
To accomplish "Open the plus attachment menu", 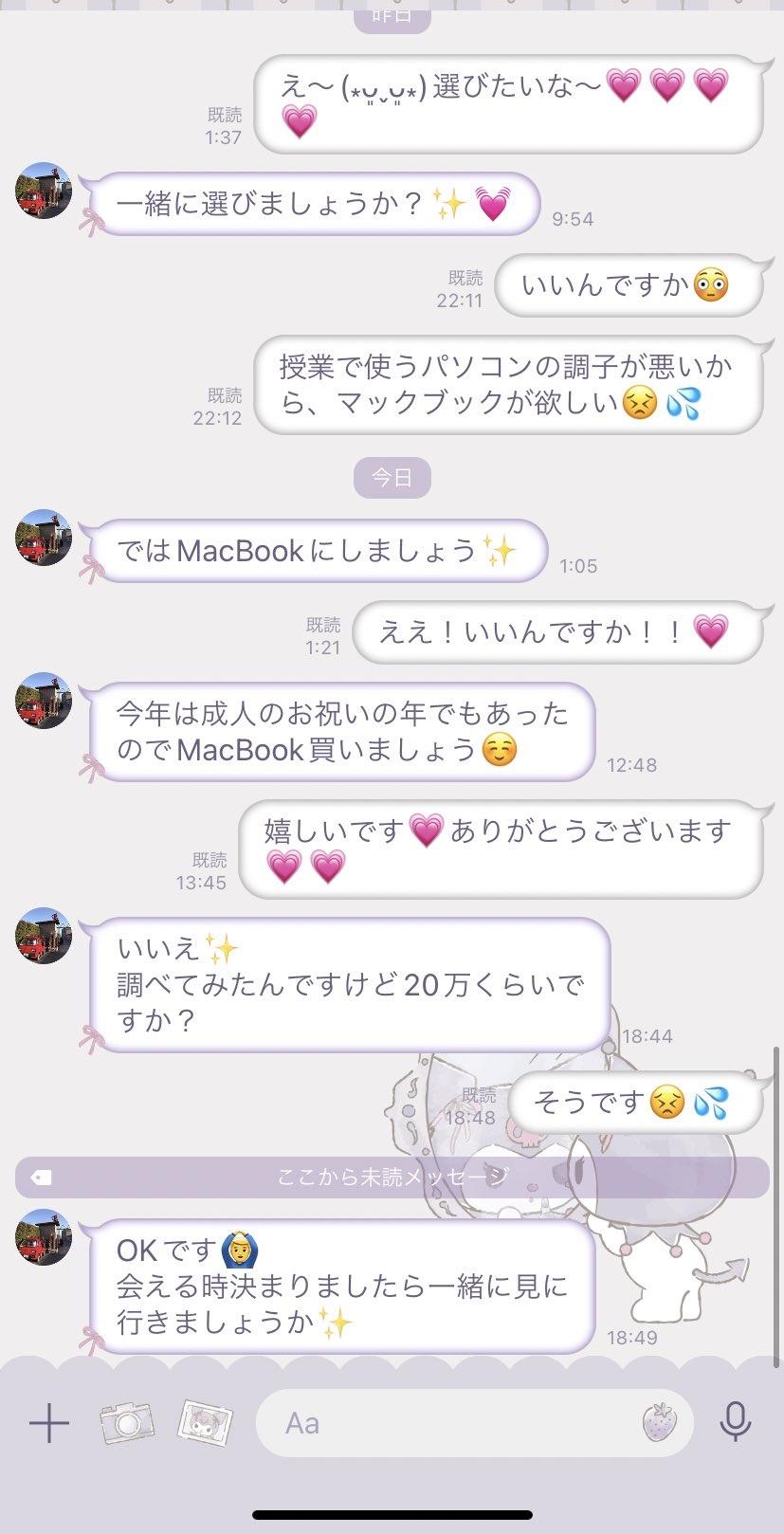I will 49,1423.
